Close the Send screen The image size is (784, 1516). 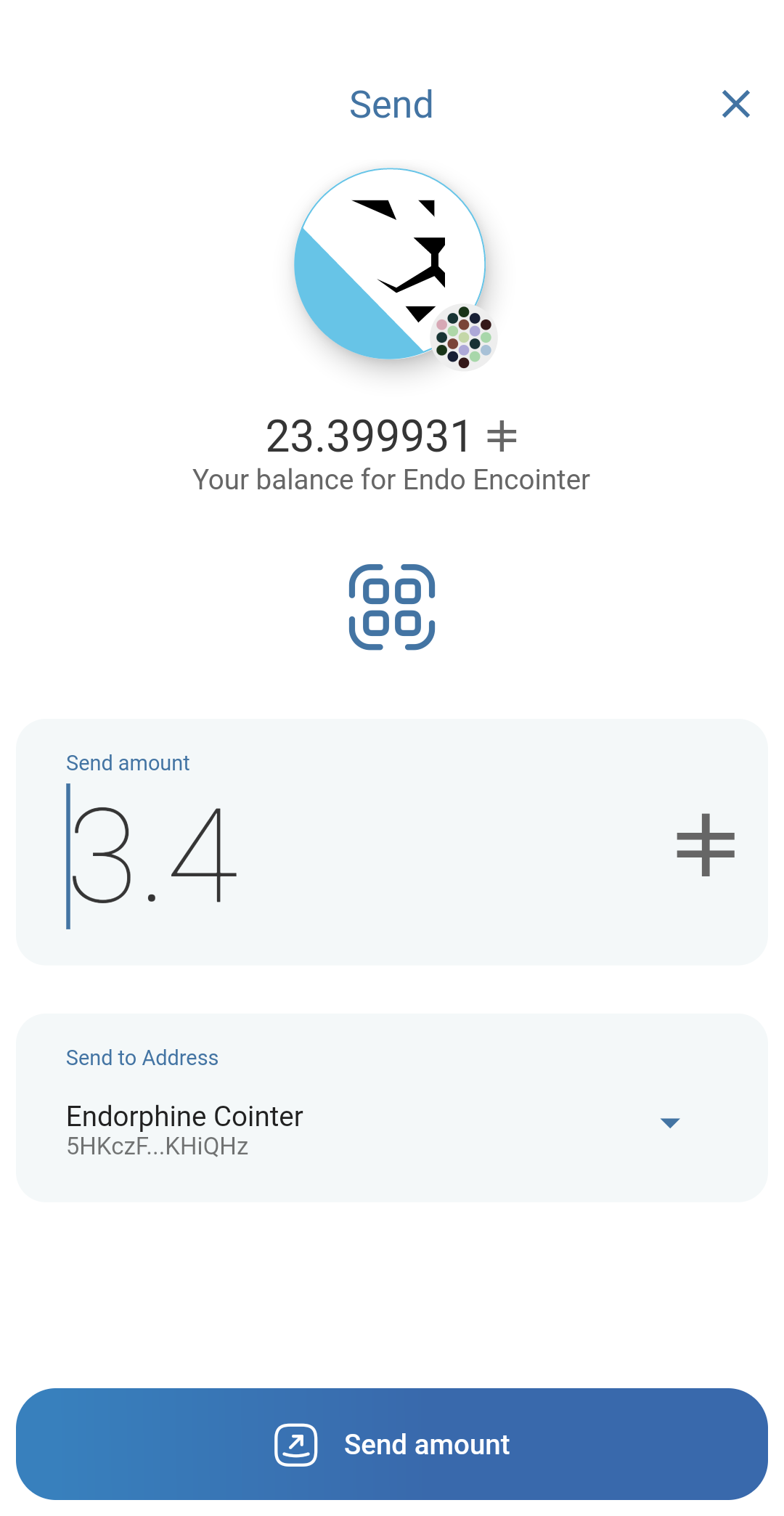click(735, 104)
